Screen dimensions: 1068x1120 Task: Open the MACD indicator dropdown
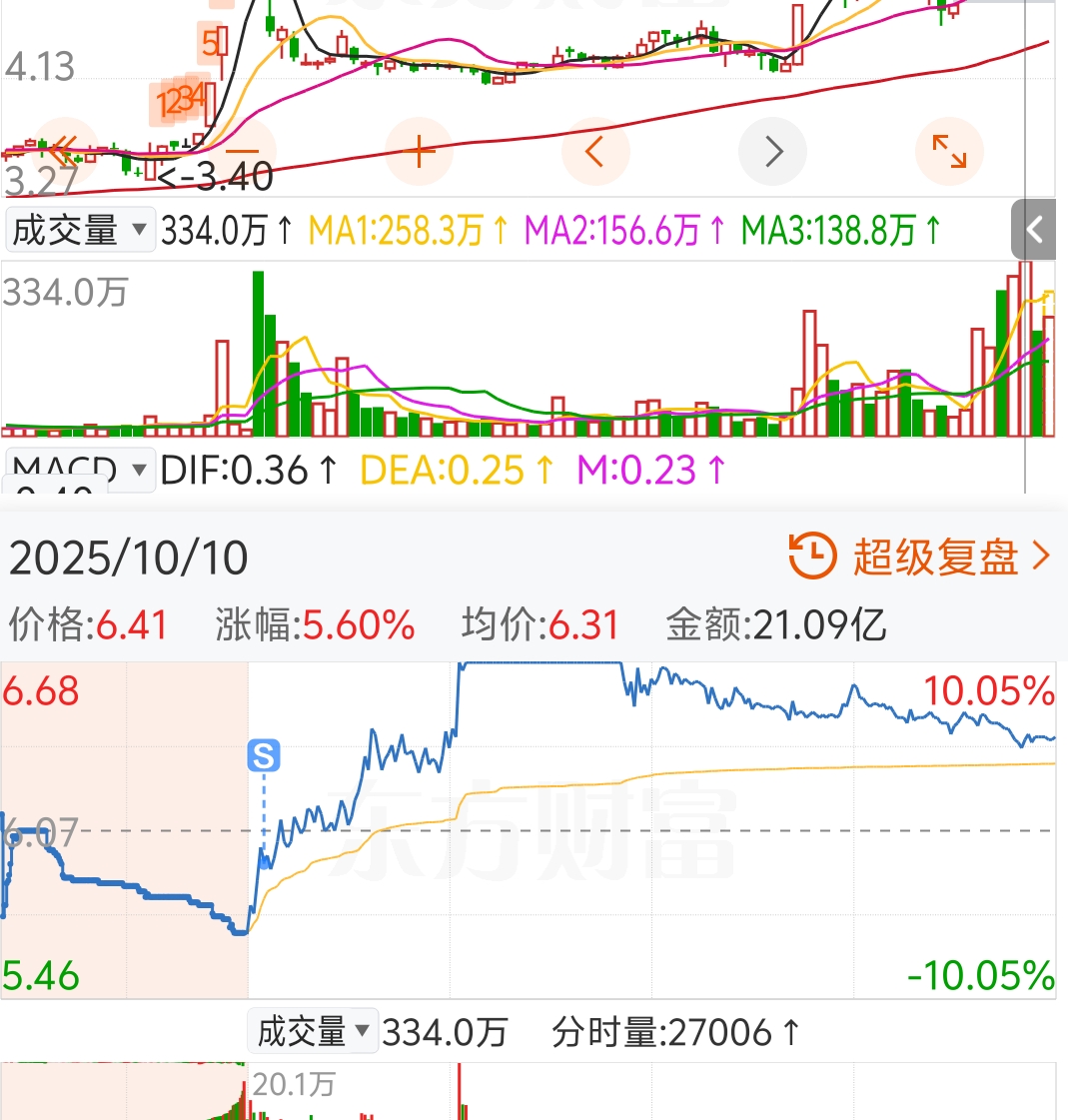coord(80,470)
